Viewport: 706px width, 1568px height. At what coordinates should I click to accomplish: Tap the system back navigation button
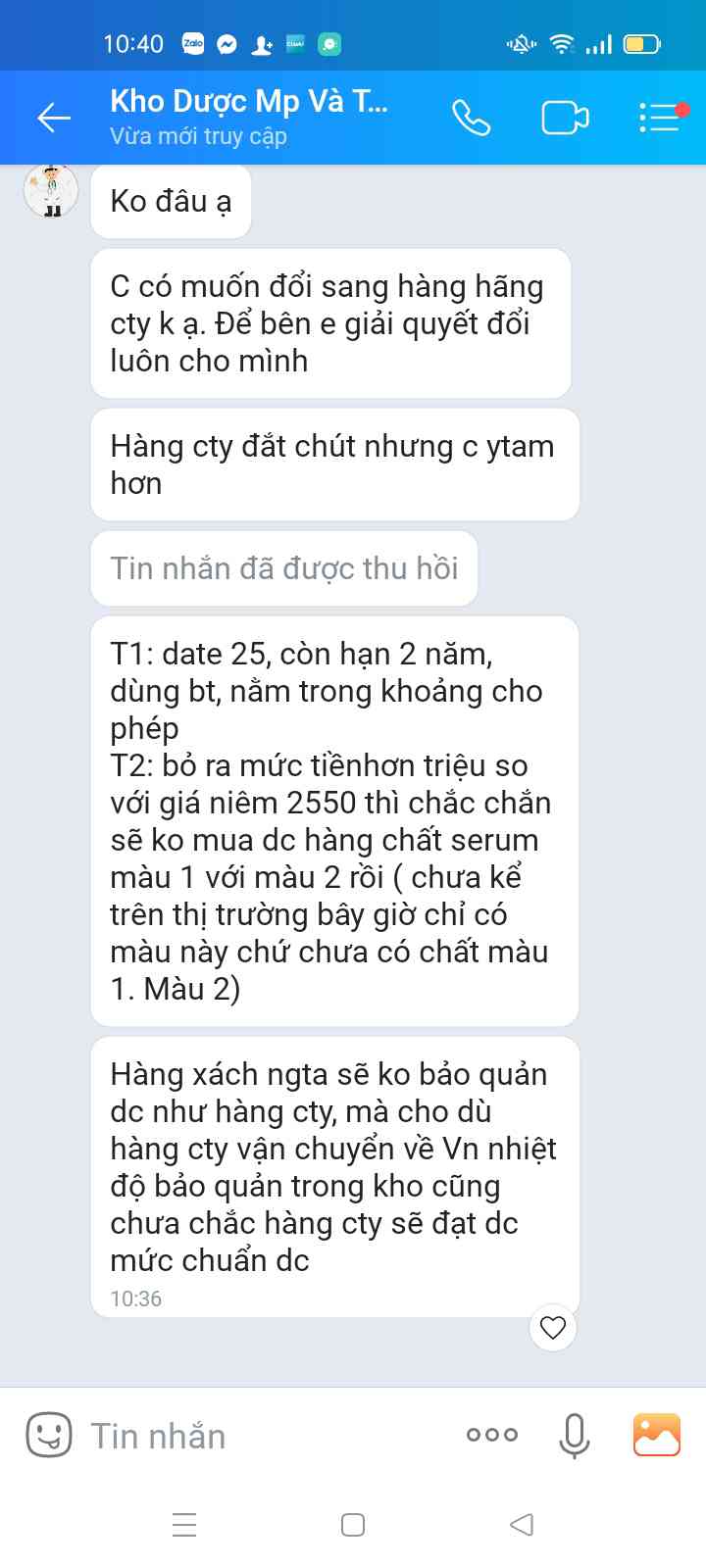click(x=522, y=1525)
